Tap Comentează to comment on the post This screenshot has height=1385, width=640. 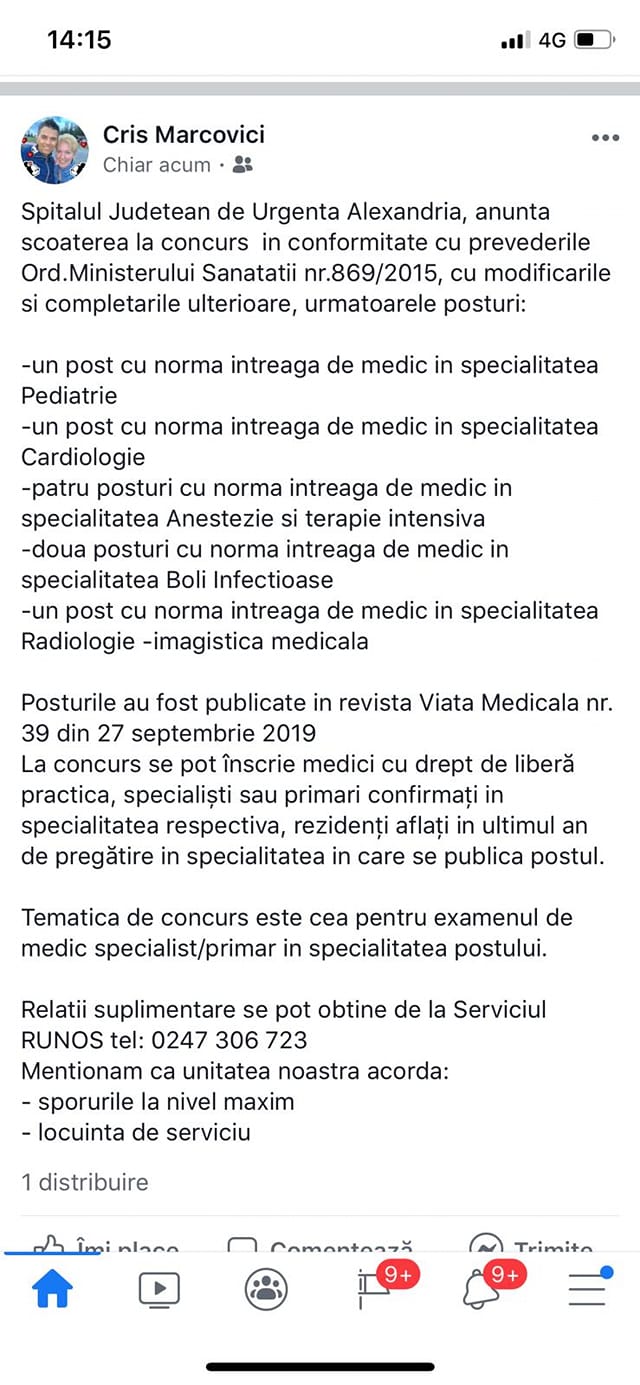(320, 1244)
